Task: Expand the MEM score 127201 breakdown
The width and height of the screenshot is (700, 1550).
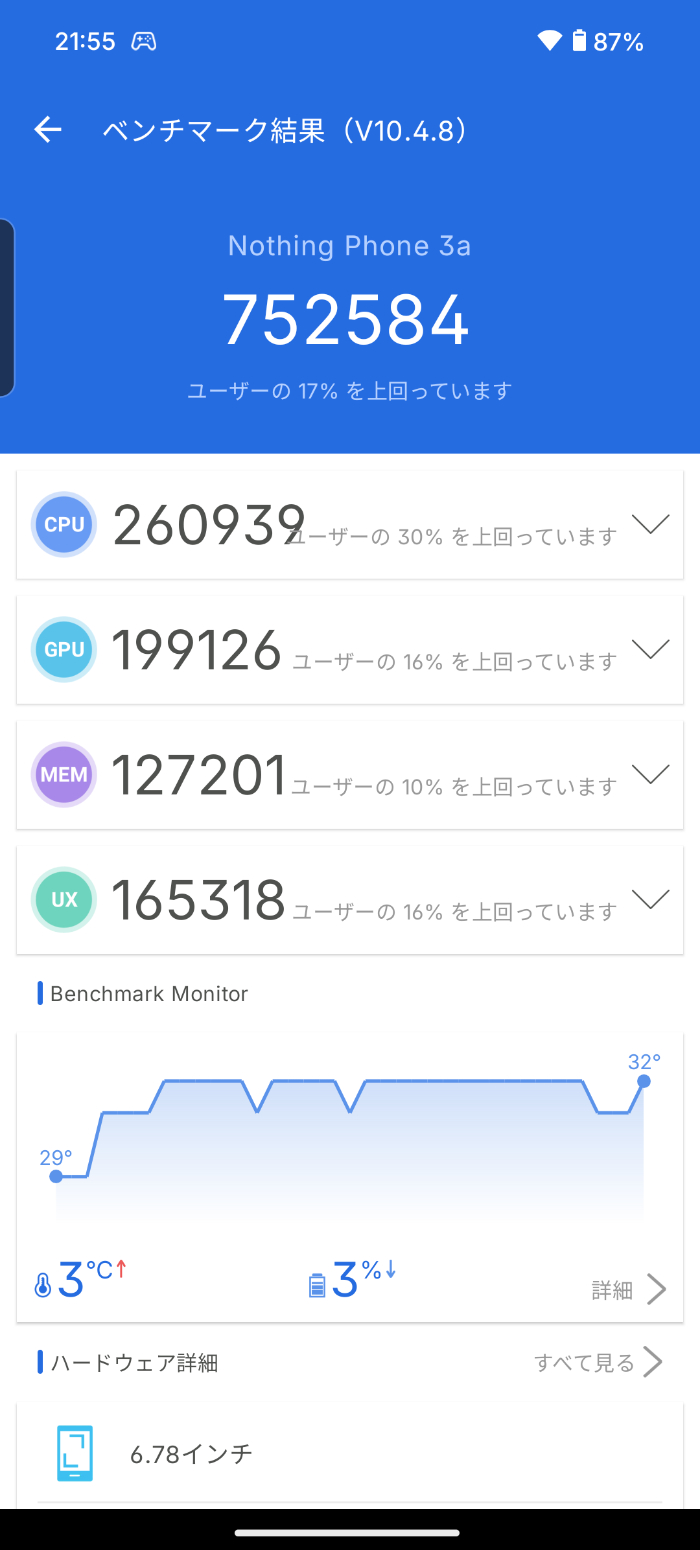Action: pyautogui.click(x=350, y=775)
